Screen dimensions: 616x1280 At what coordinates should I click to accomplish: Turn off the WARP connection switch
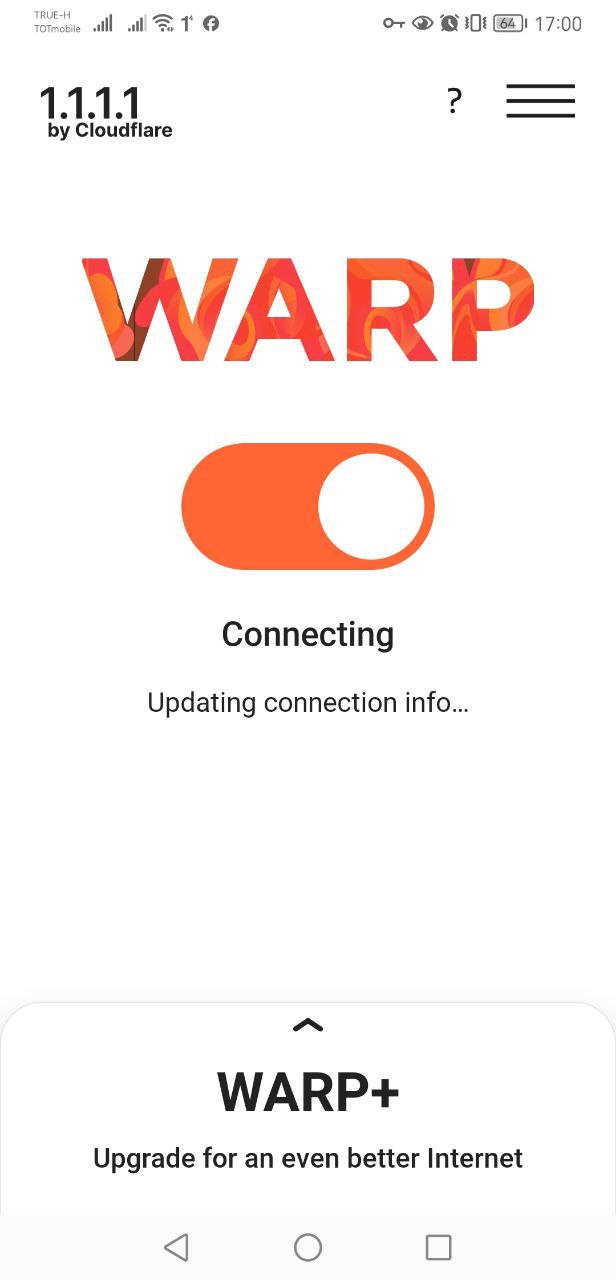308,506
